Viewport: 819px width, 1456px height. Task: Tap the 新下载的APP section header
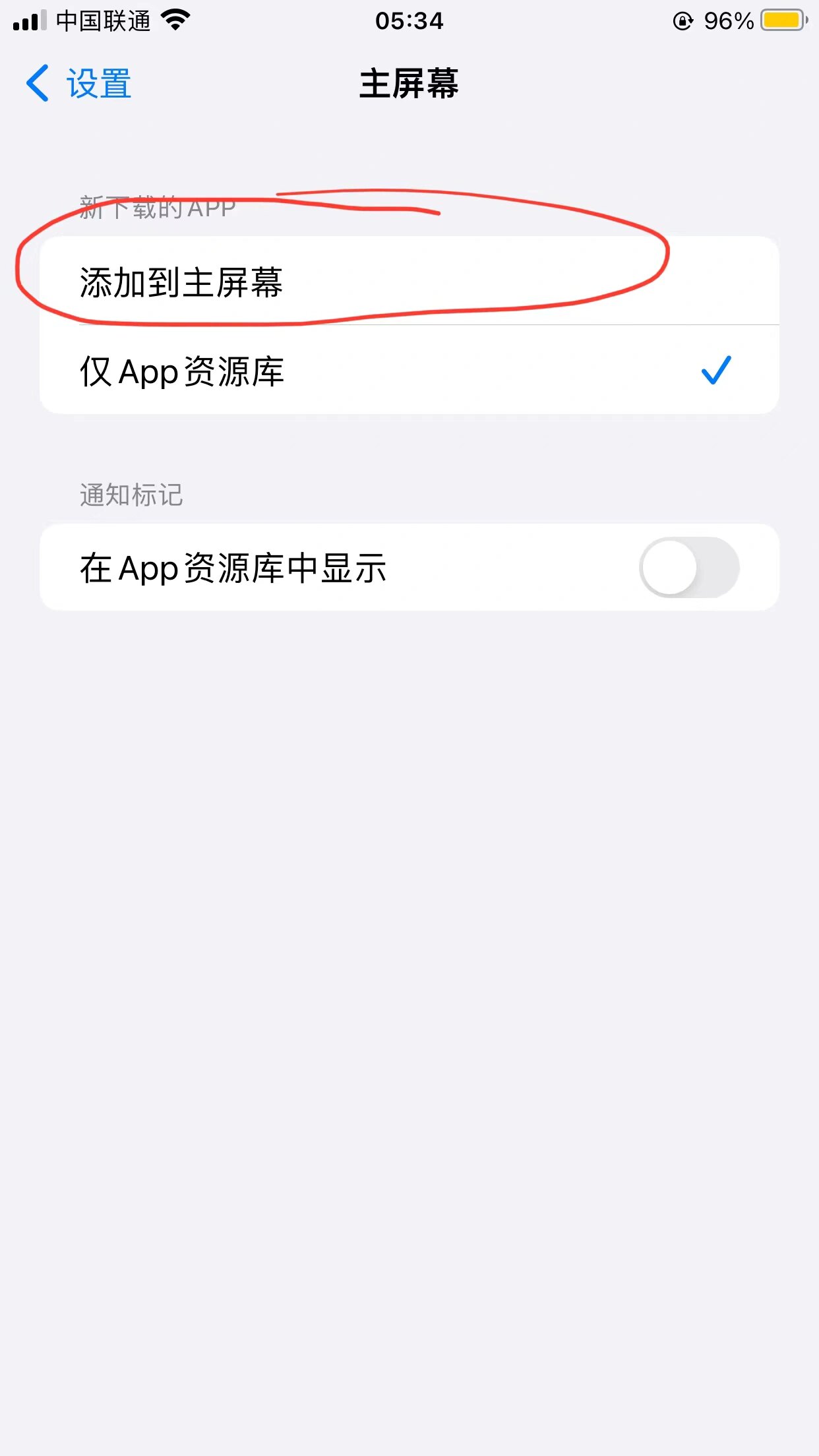[156, 206]
